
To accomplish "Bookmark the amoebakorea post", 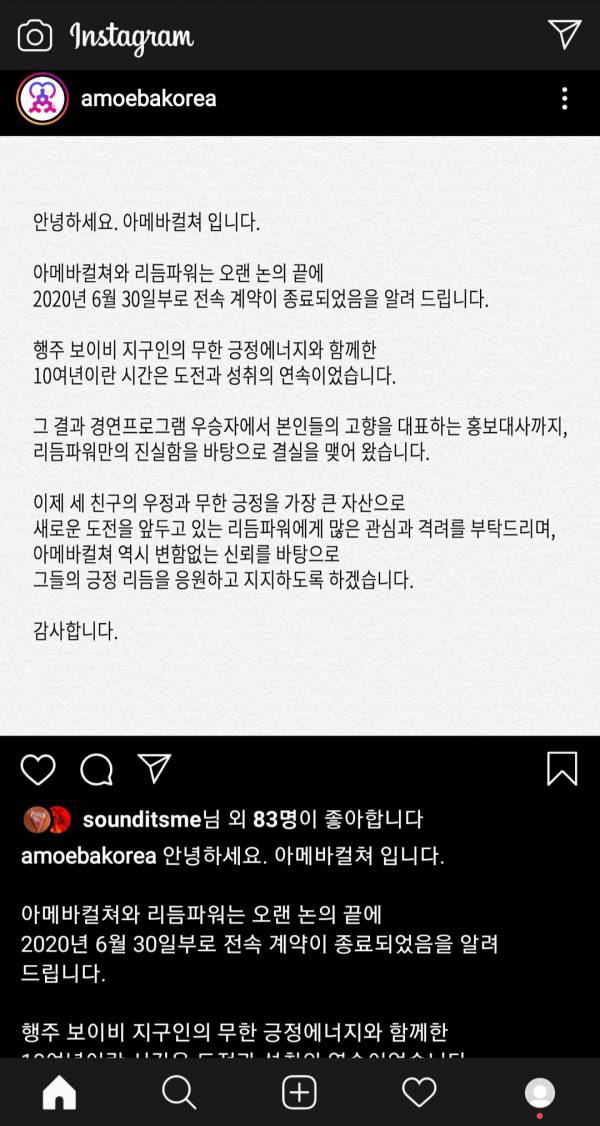I will pyautogui.click(x=562, y=768).
